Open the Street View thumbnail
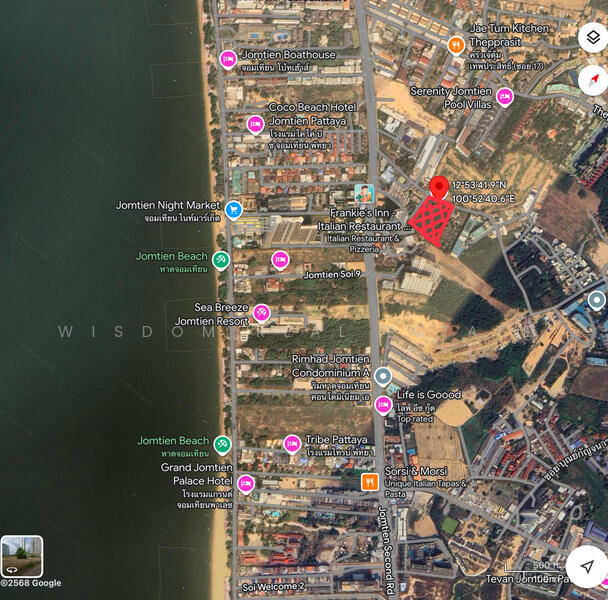The height and width of the screenshot is (600, 608). [x=22, y=556]
